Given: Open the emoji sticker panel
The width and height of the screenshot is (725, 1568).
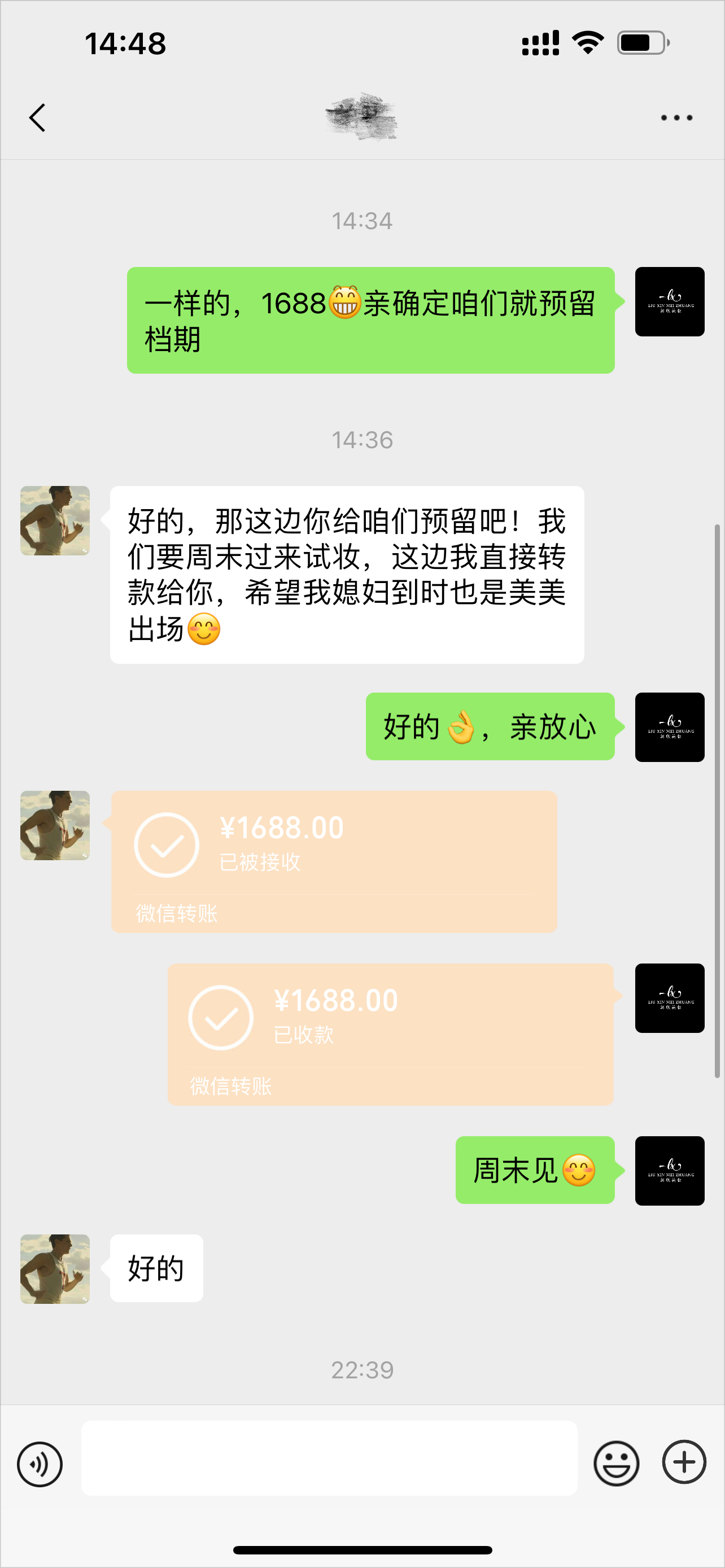Looking at the screenshot, I should tap(616, 1464).
